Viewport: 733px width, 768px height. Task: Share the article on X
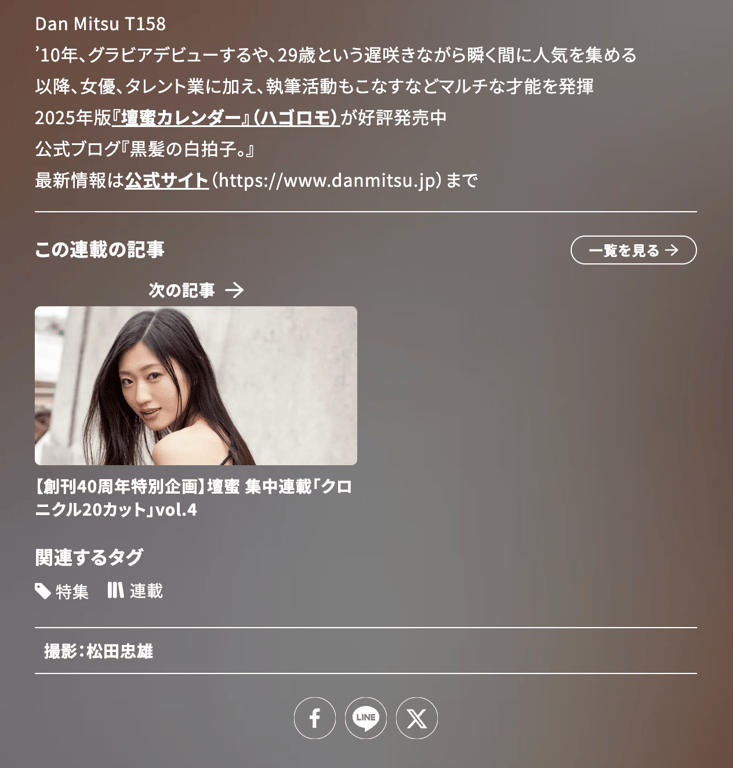coord(417,717)
